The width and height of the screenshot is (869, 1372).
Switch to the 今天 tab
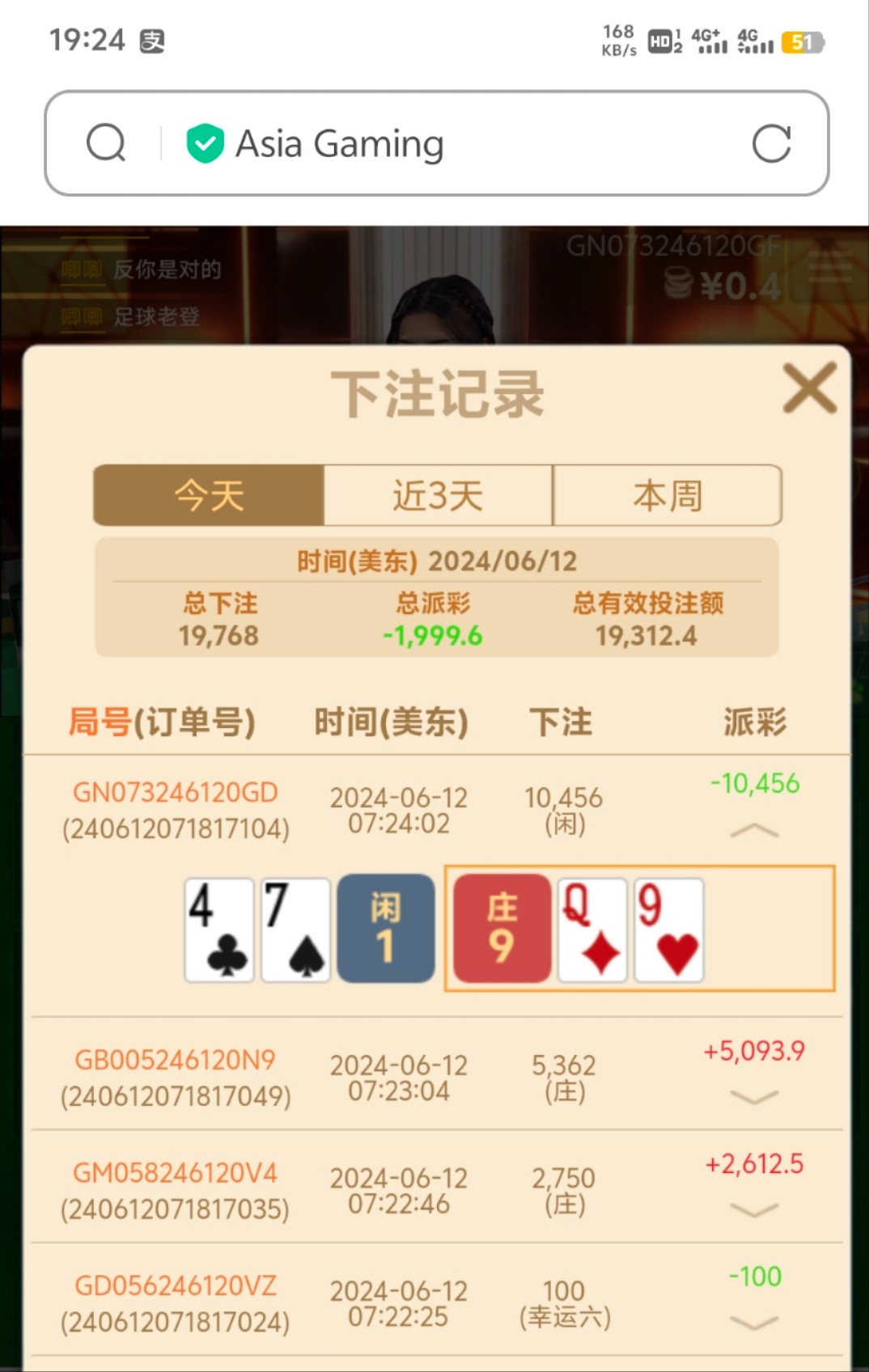coord(209,495)
